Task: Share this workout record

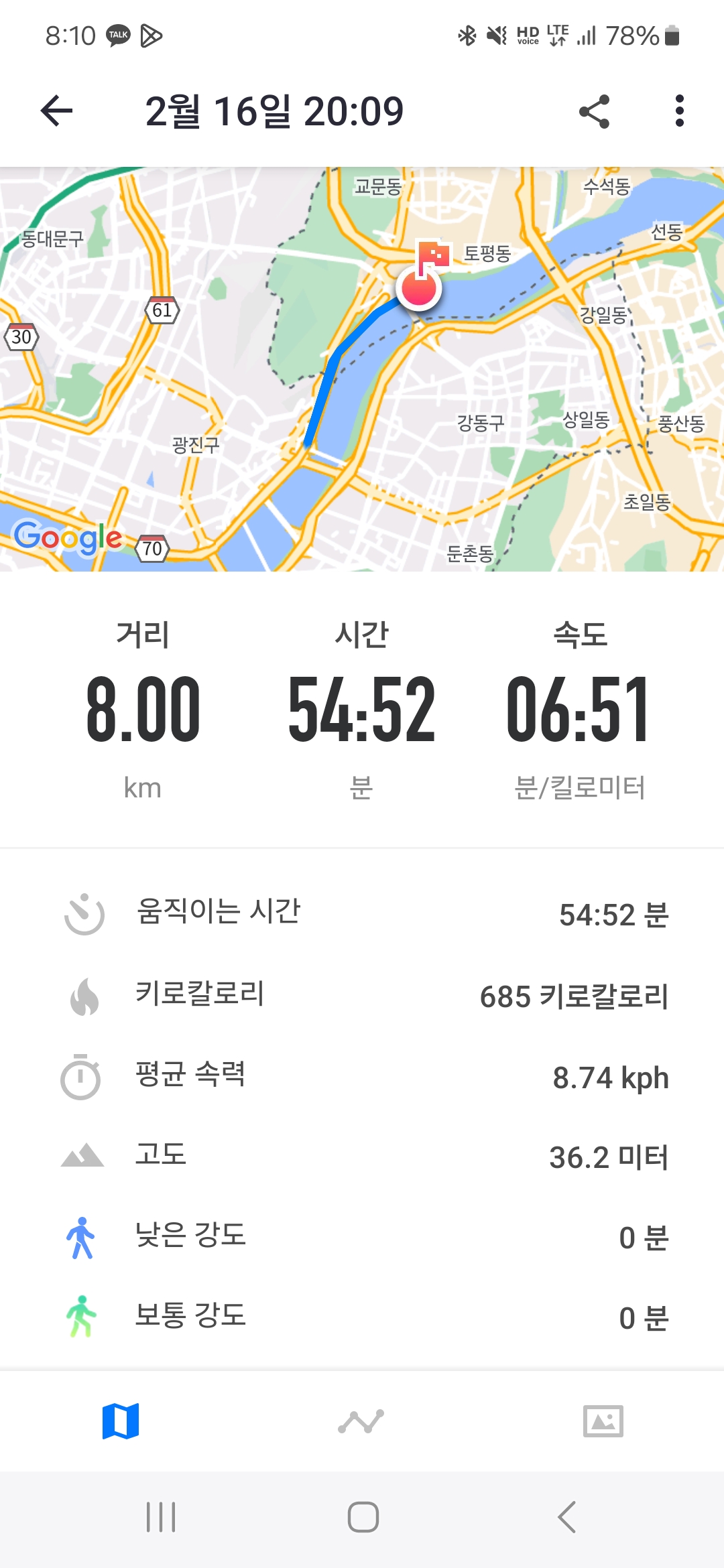Action: [594, 111]
